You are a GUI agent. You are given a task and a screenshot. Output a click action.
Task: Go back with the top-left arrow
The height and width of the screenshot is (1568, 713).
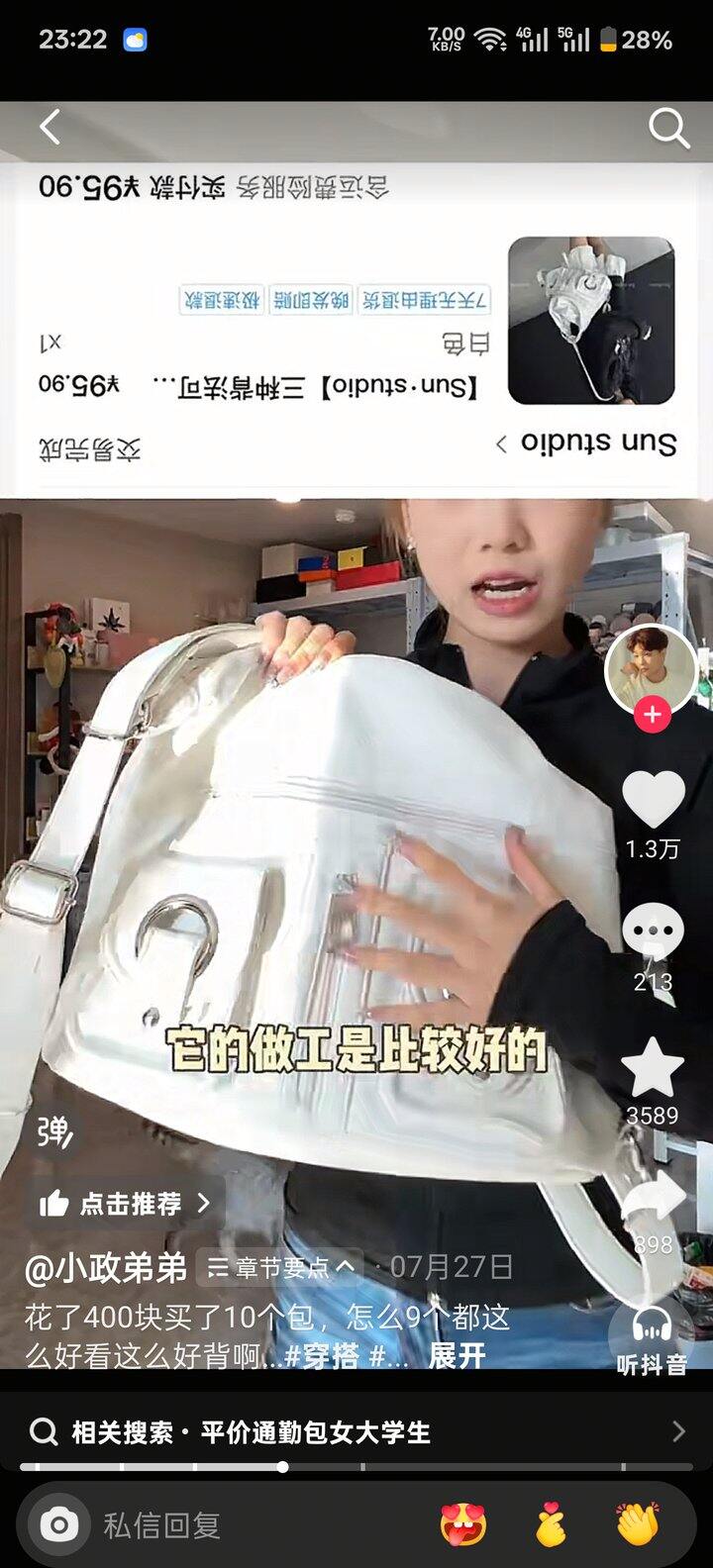(50, 128)
